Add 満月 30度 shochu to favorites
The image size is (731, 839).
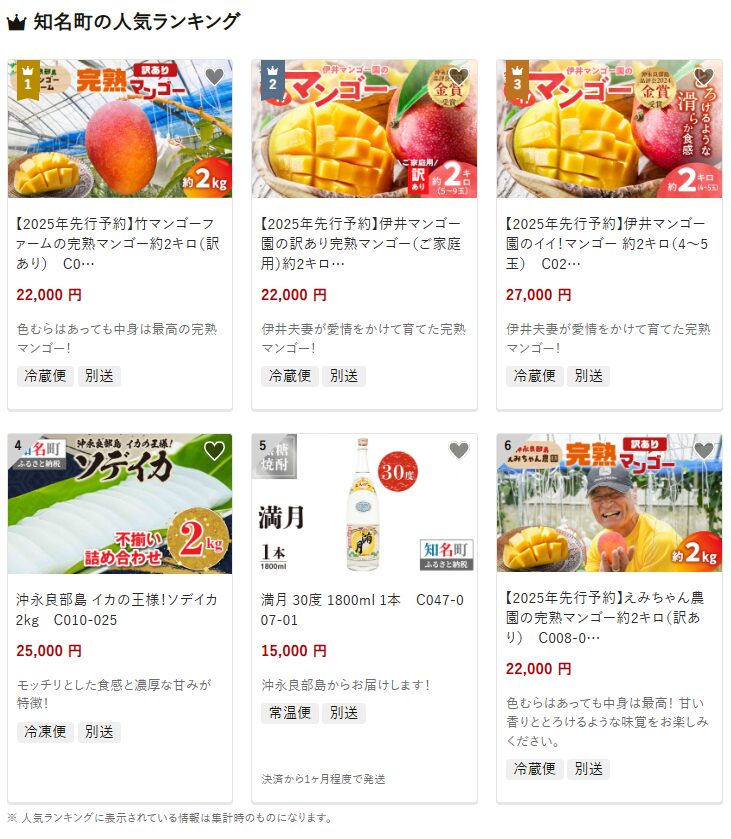tap(459, 451)
